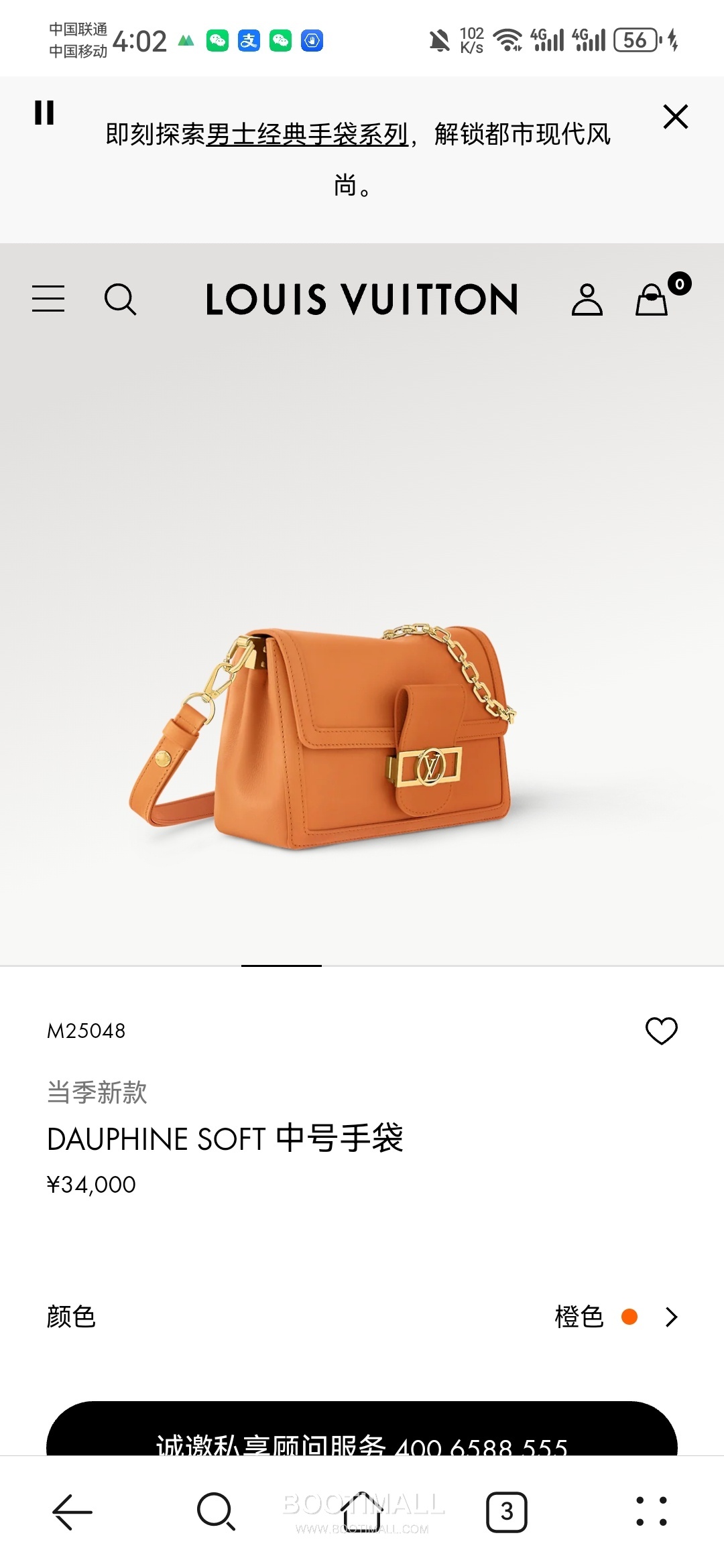
Task: Select the product title DAUPHINE SOFT 中号手袋
Action: tap(225, 1139)
